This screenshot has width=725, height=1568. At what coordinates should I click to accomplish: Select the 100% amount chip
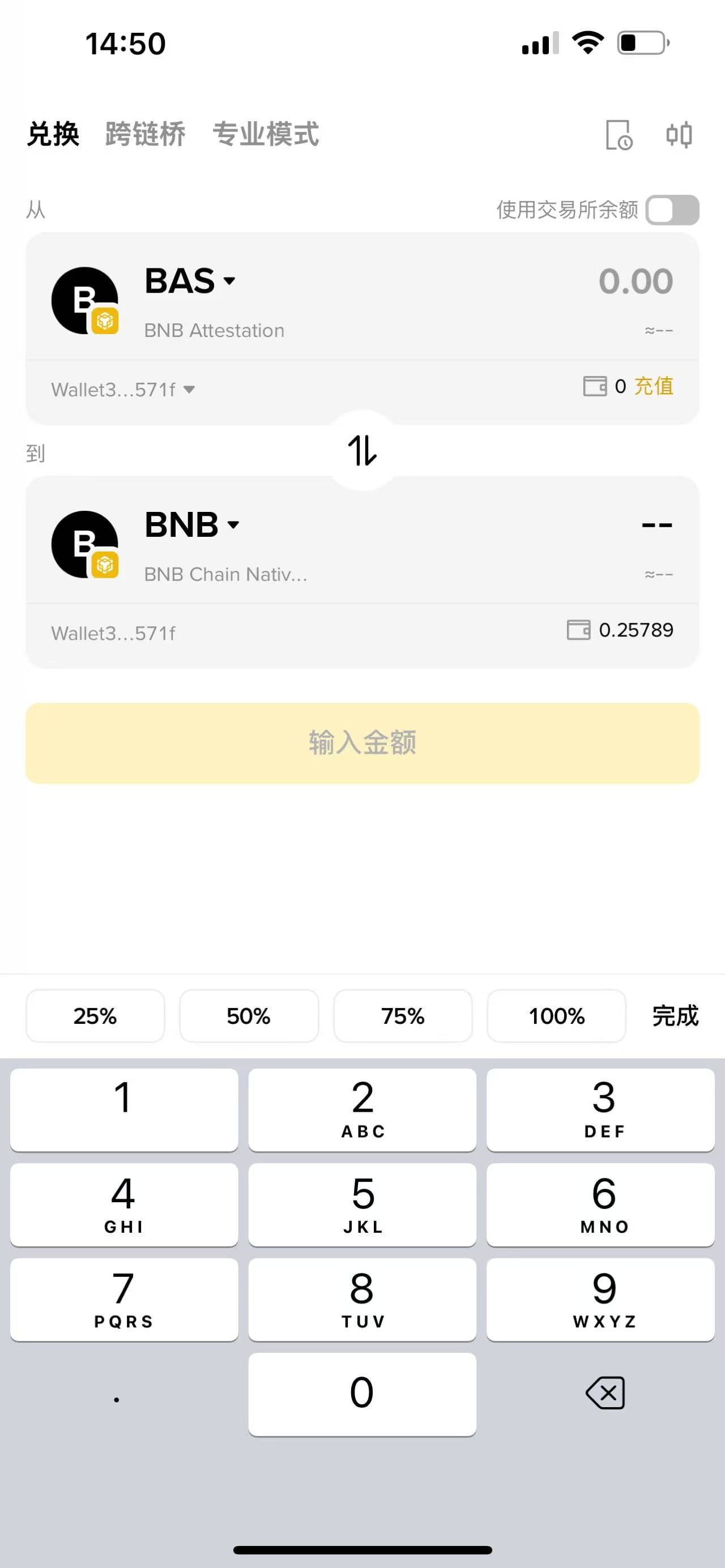(x=556, y=1016)
